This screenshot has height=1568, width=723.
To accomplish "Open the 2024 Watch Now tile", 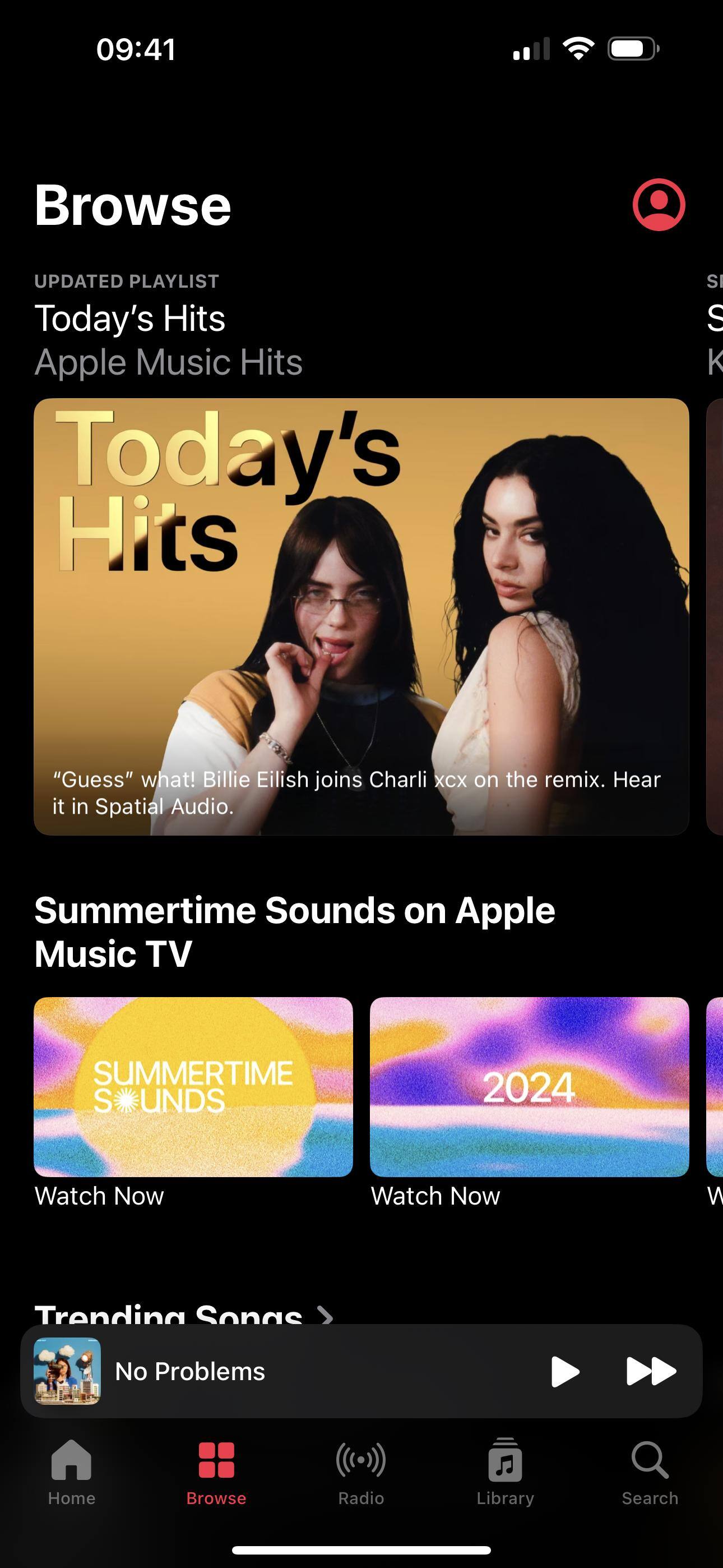I will coord(529,1086).
